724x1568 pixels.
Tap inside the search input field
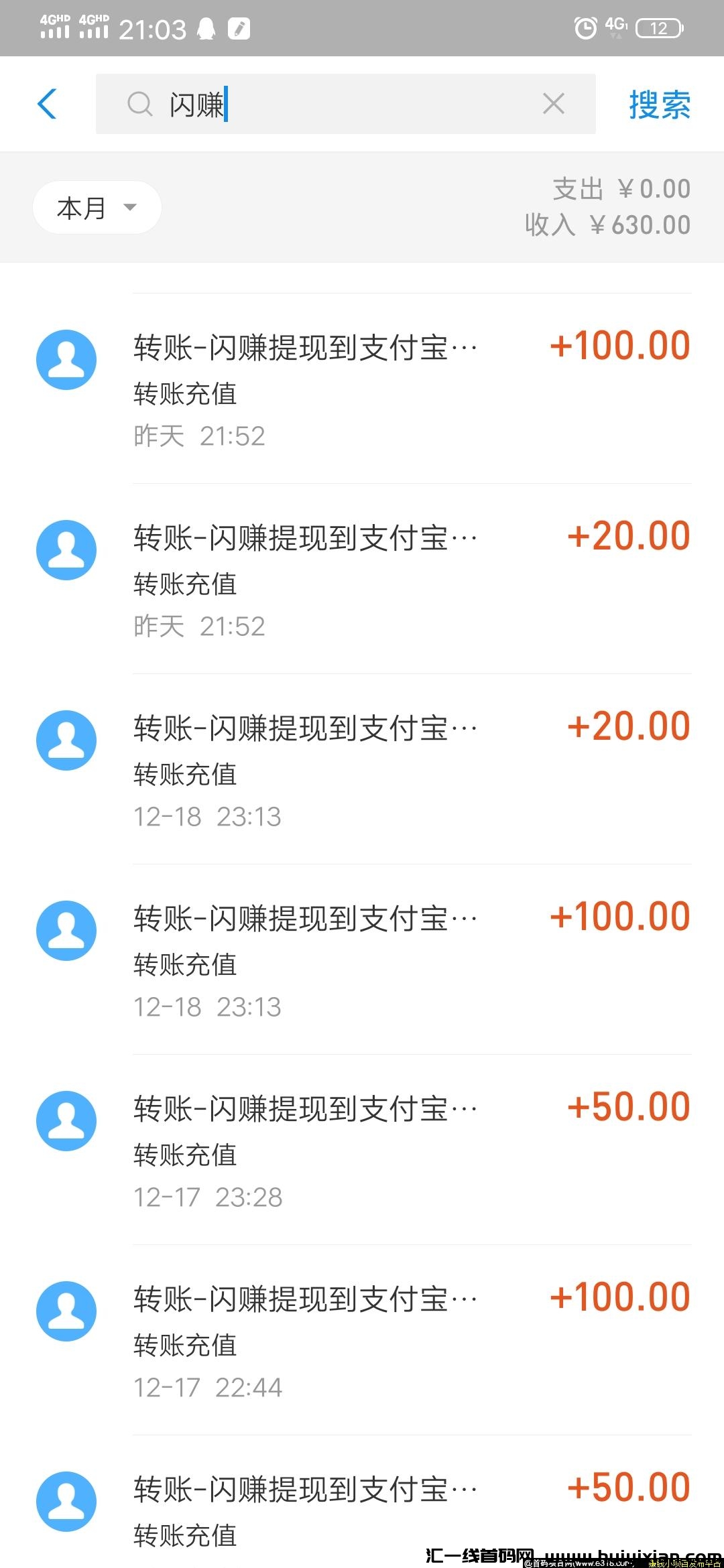coord(335,104)
